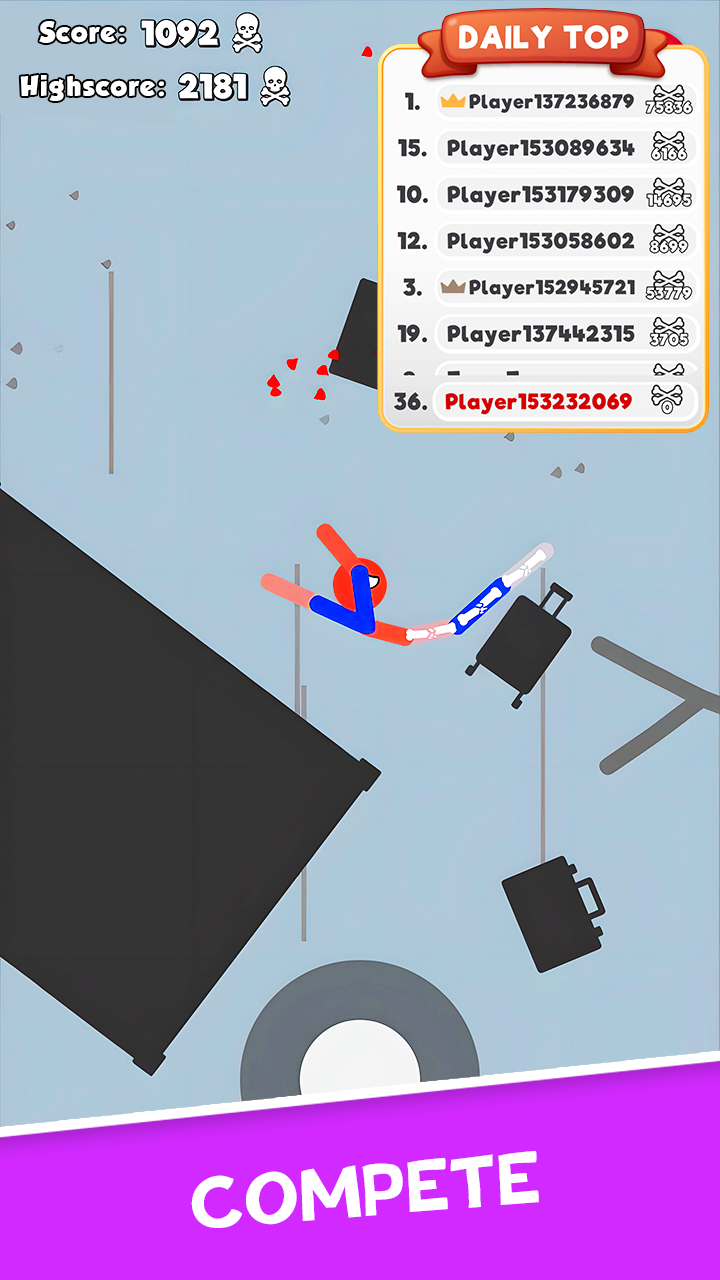Click Player153089634 in the leaderboard
The height and width of the screenshot is (1280, 720).
[540, 147]
